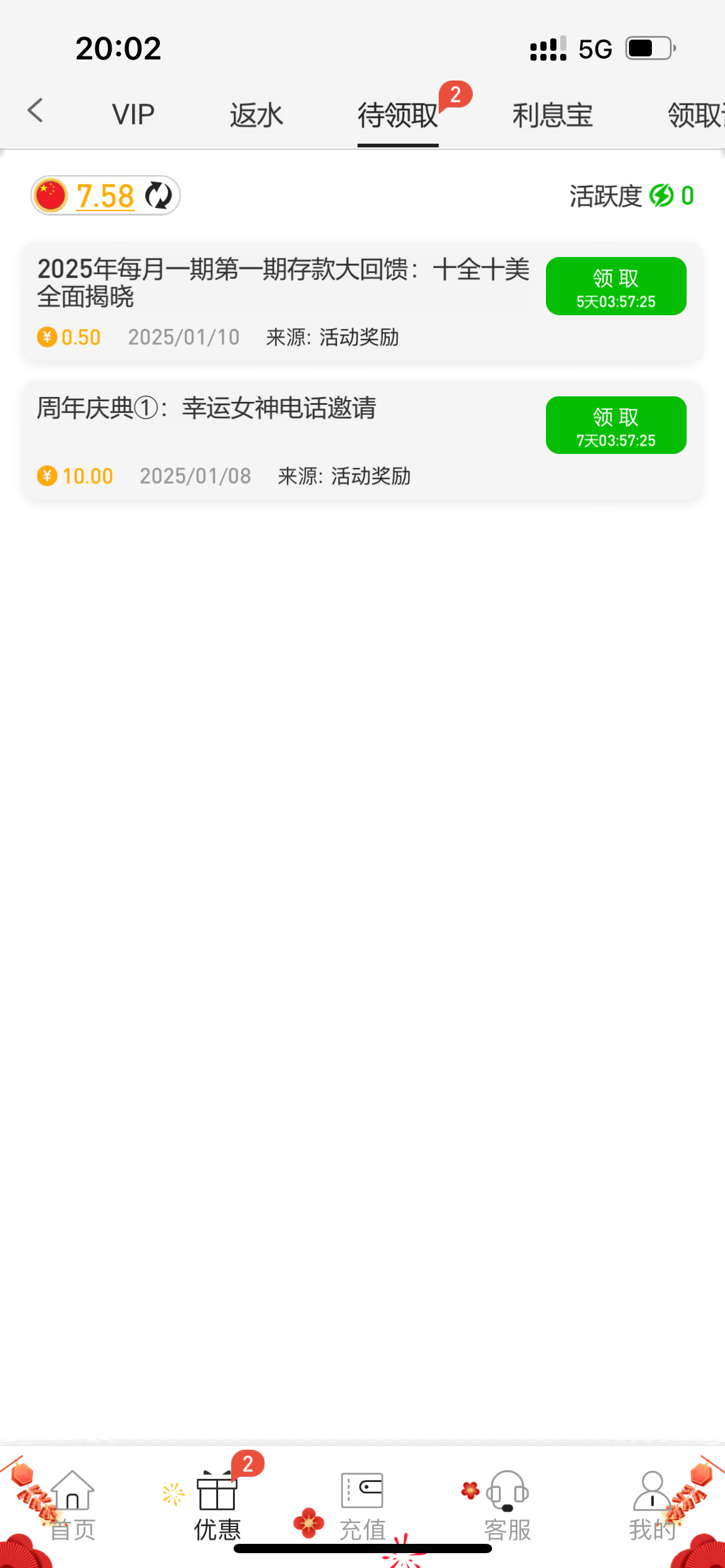View the 活跃度 activity score
Viewport: 725px width, 1568px height.
631,196
